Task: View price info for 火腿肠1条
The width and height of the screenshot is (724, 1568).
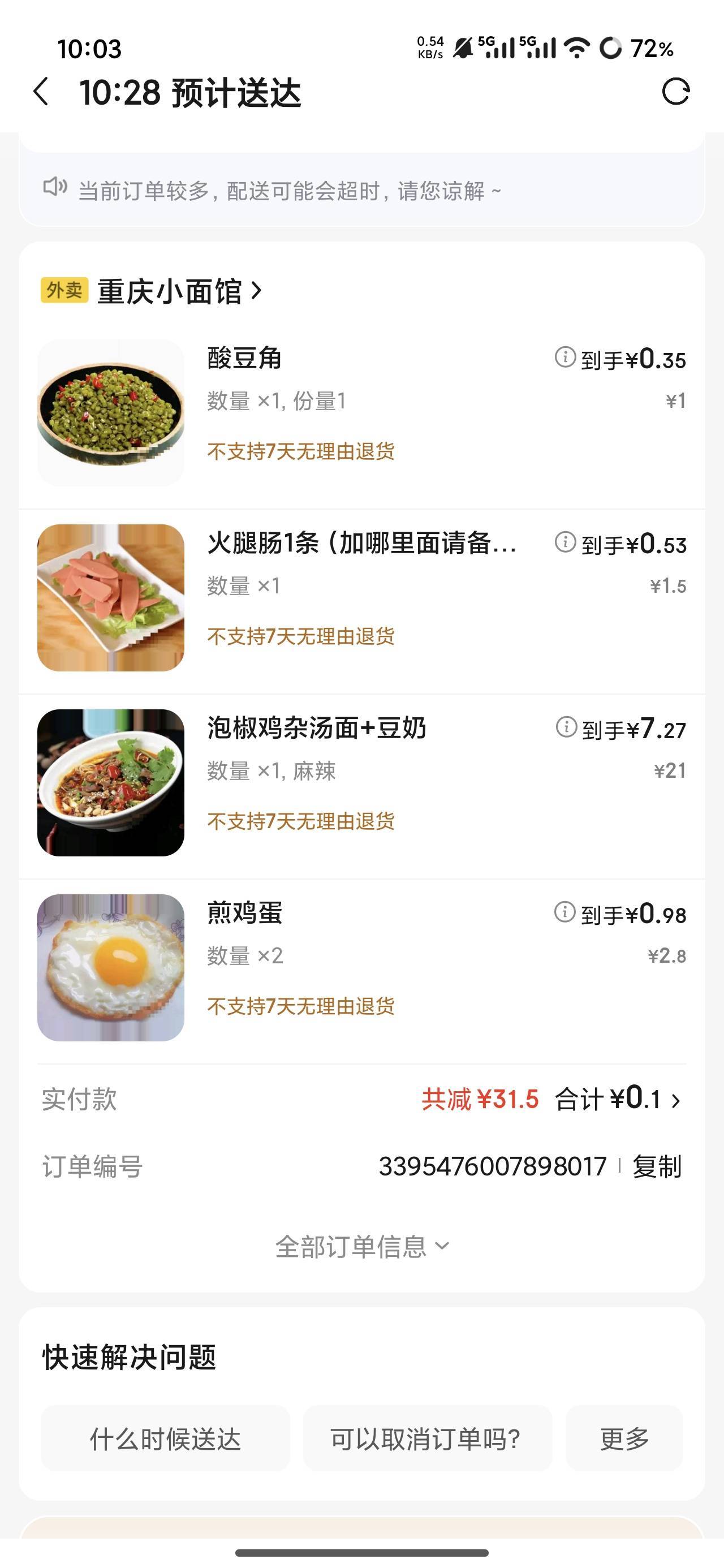Action: [564, 542]
